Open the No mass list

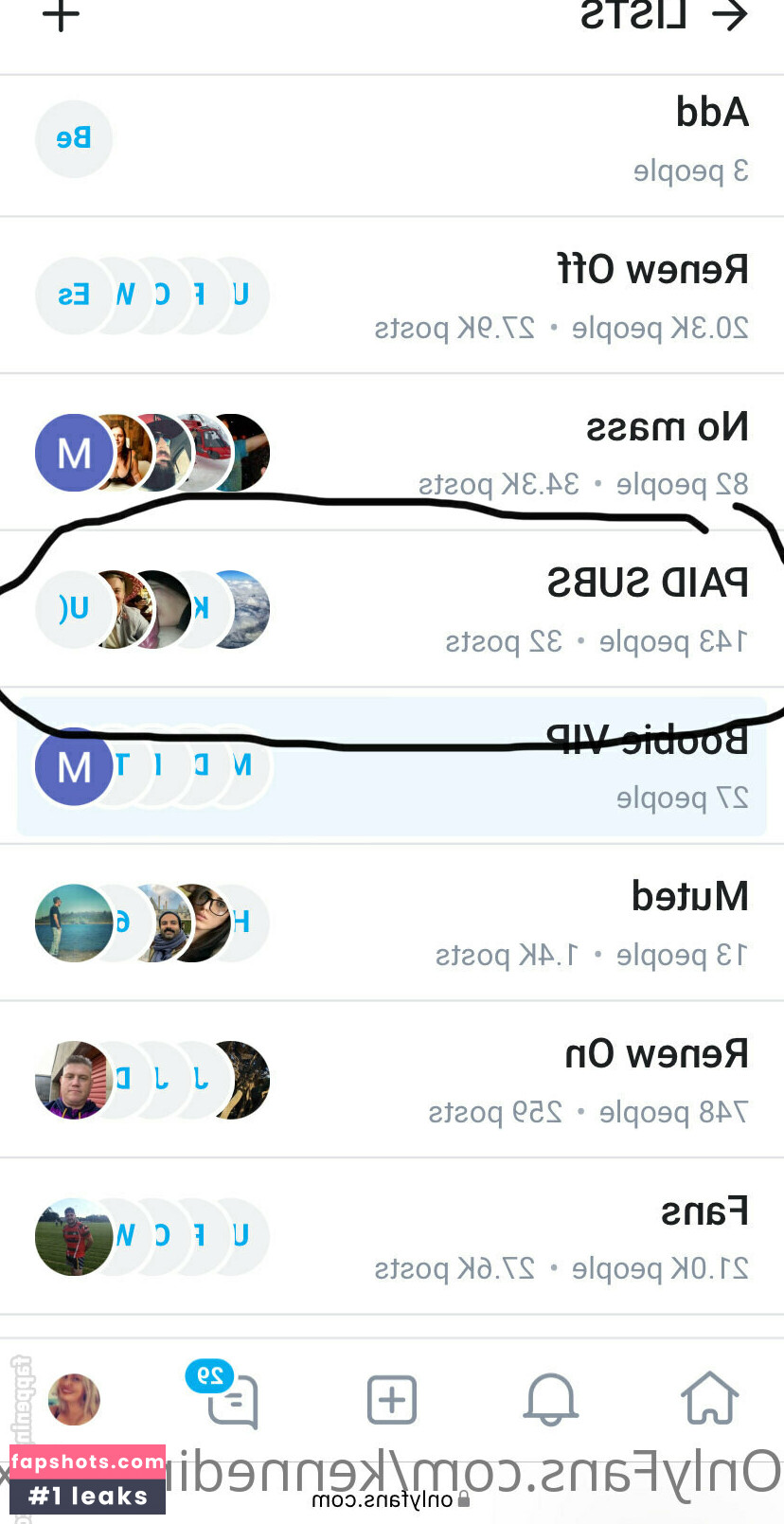point(392,453)
